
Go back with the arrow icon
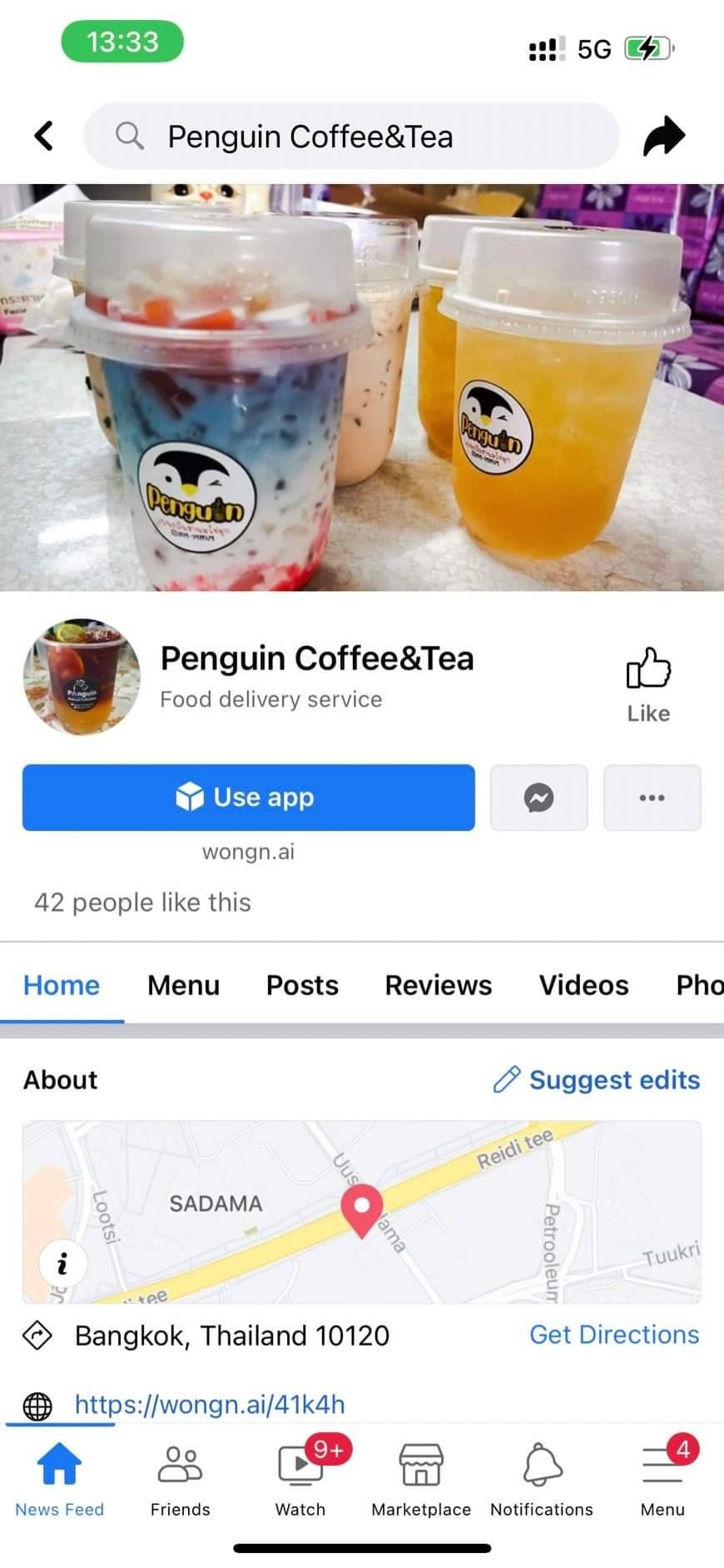click(x=43, y=136)
